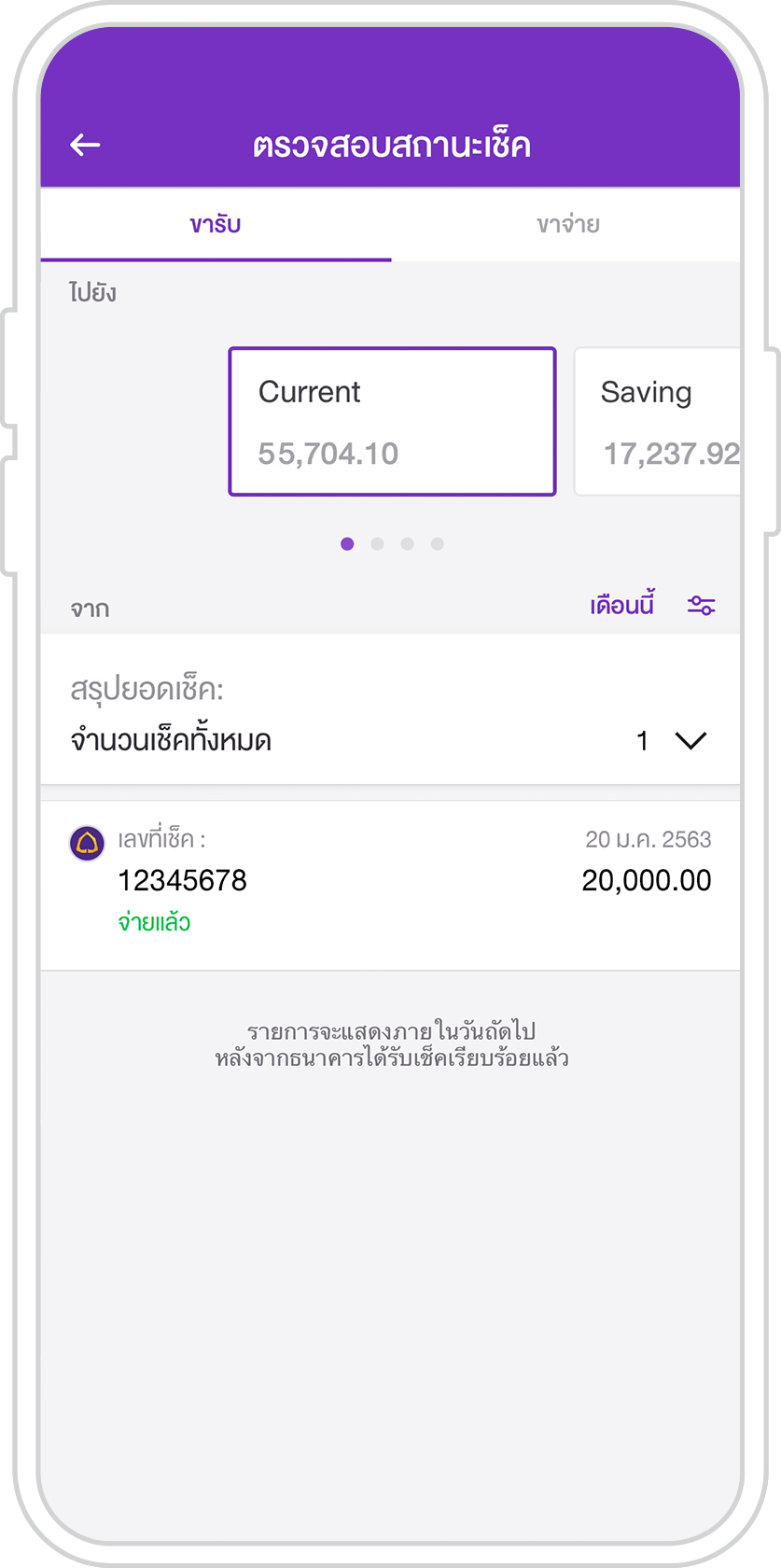Select the ขารับ tab

216,225
